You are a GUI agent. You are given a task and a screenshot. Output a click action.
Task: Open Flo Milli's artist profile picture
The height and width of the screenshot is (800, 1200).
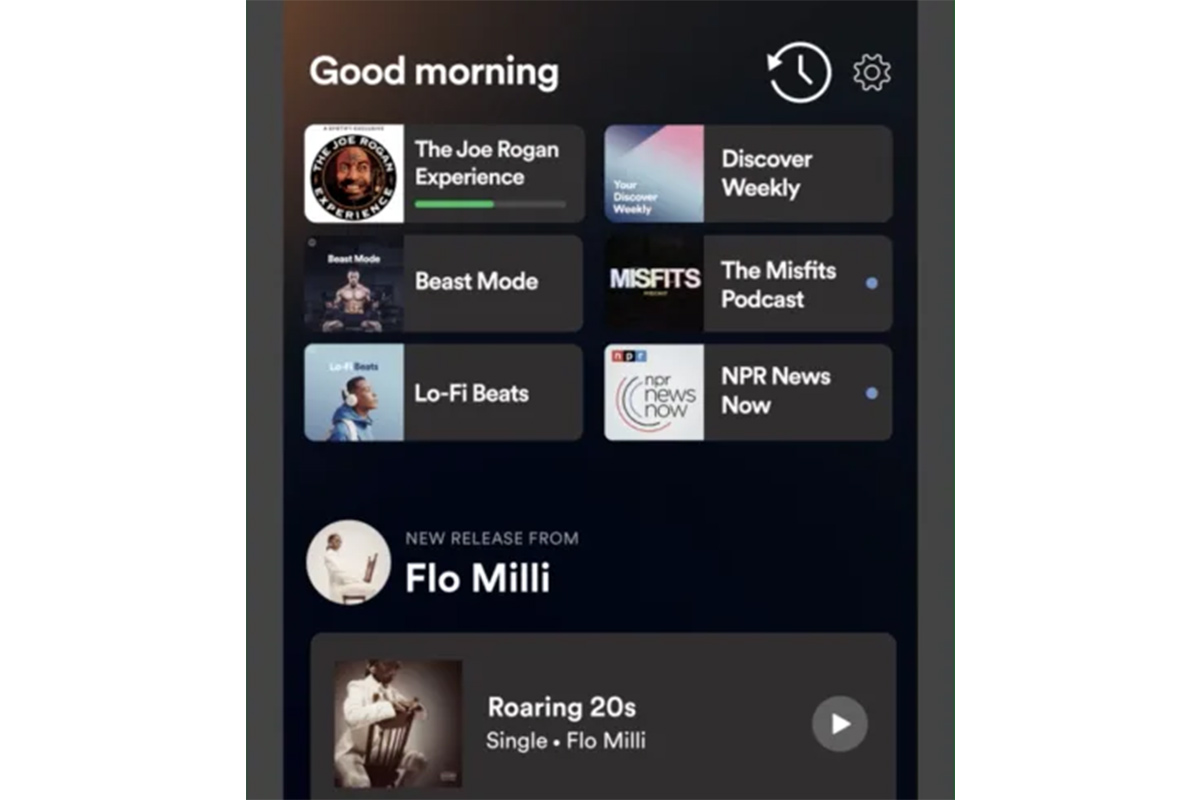348,562
